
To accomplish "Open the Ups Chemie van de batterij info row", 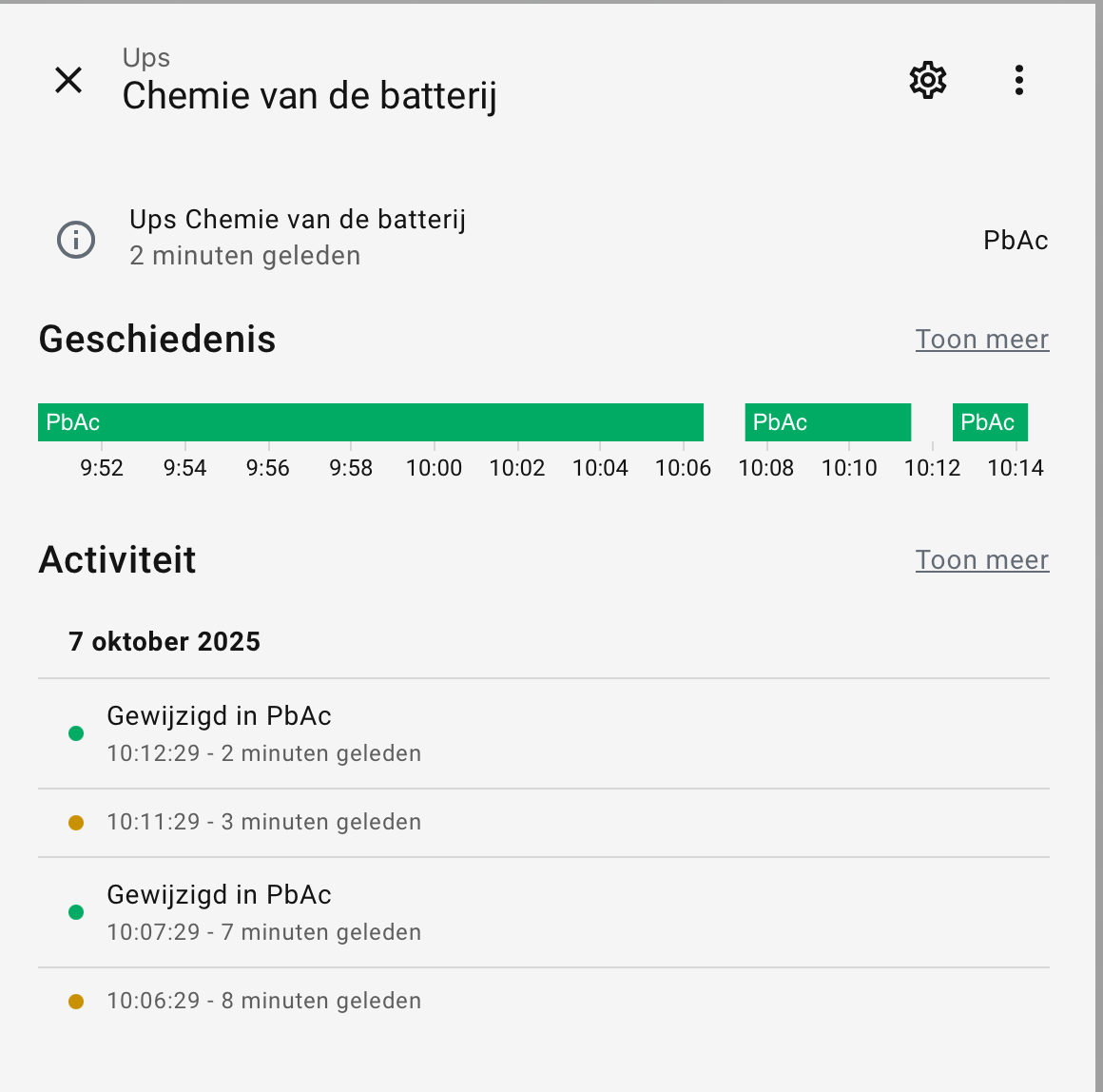I will click(x=297, y=238).
